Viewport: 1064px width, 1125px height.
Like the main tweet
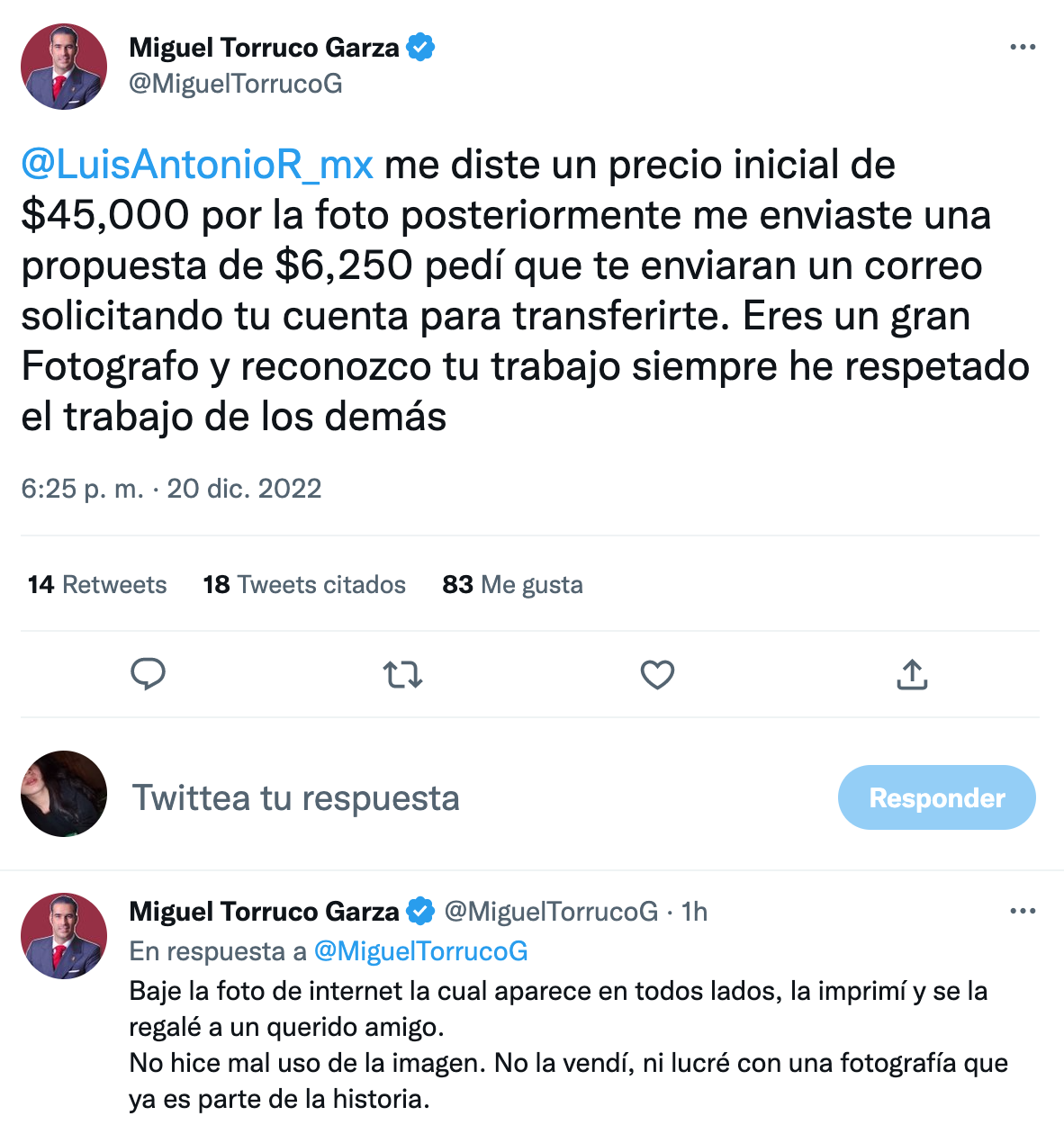point(657,674)
